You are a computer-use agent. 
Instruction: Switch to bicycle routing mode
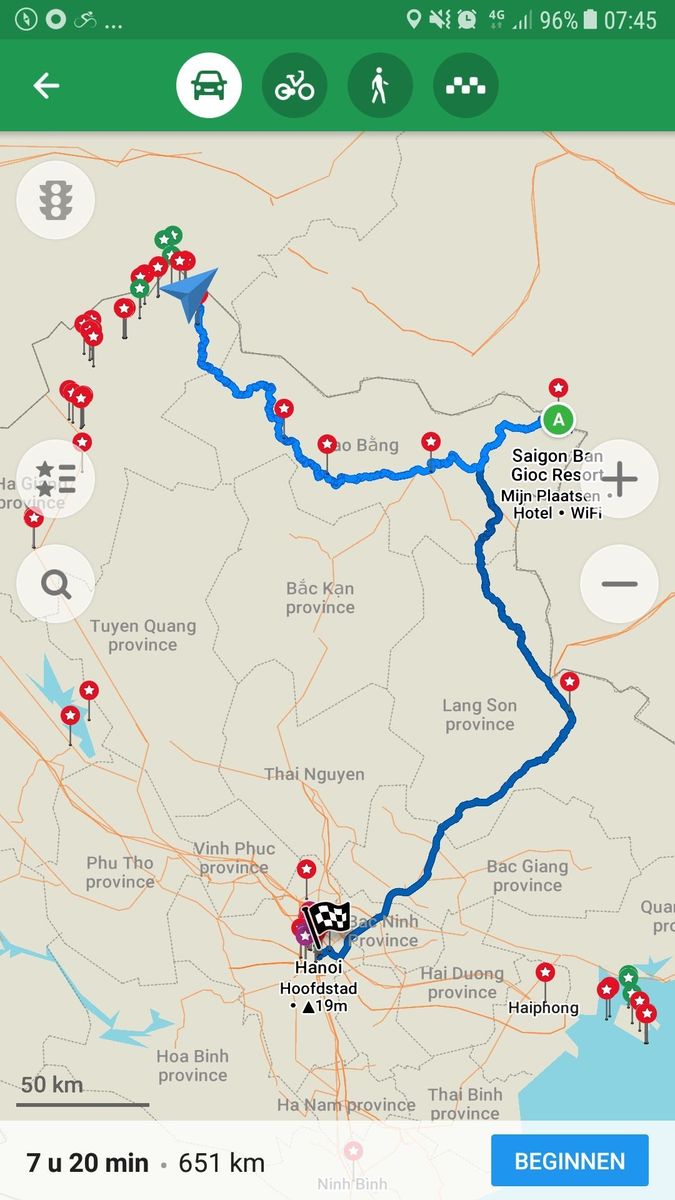coord(294,86)
